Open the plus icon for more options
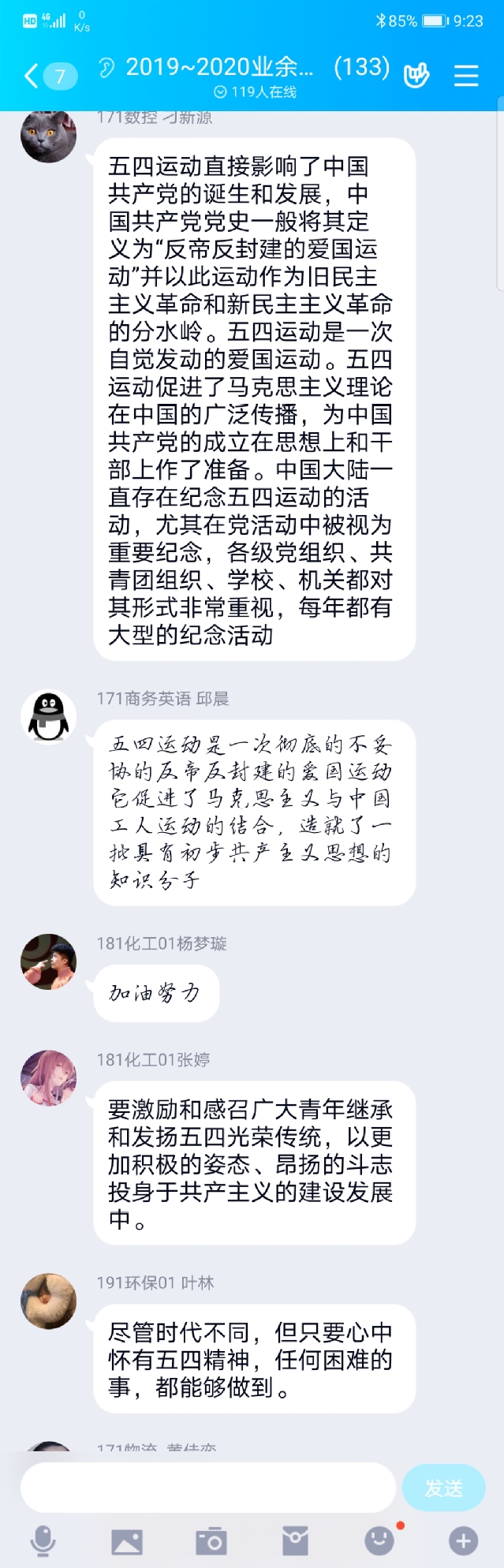The width and height of the screenshot is (504, 1568). point(463,1540)
